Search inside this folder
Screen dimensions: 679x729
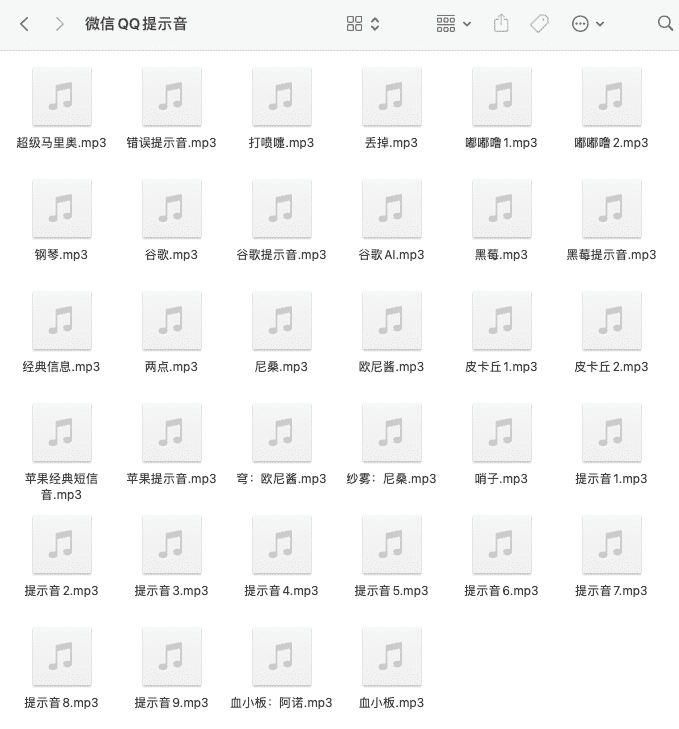point(665,24)
